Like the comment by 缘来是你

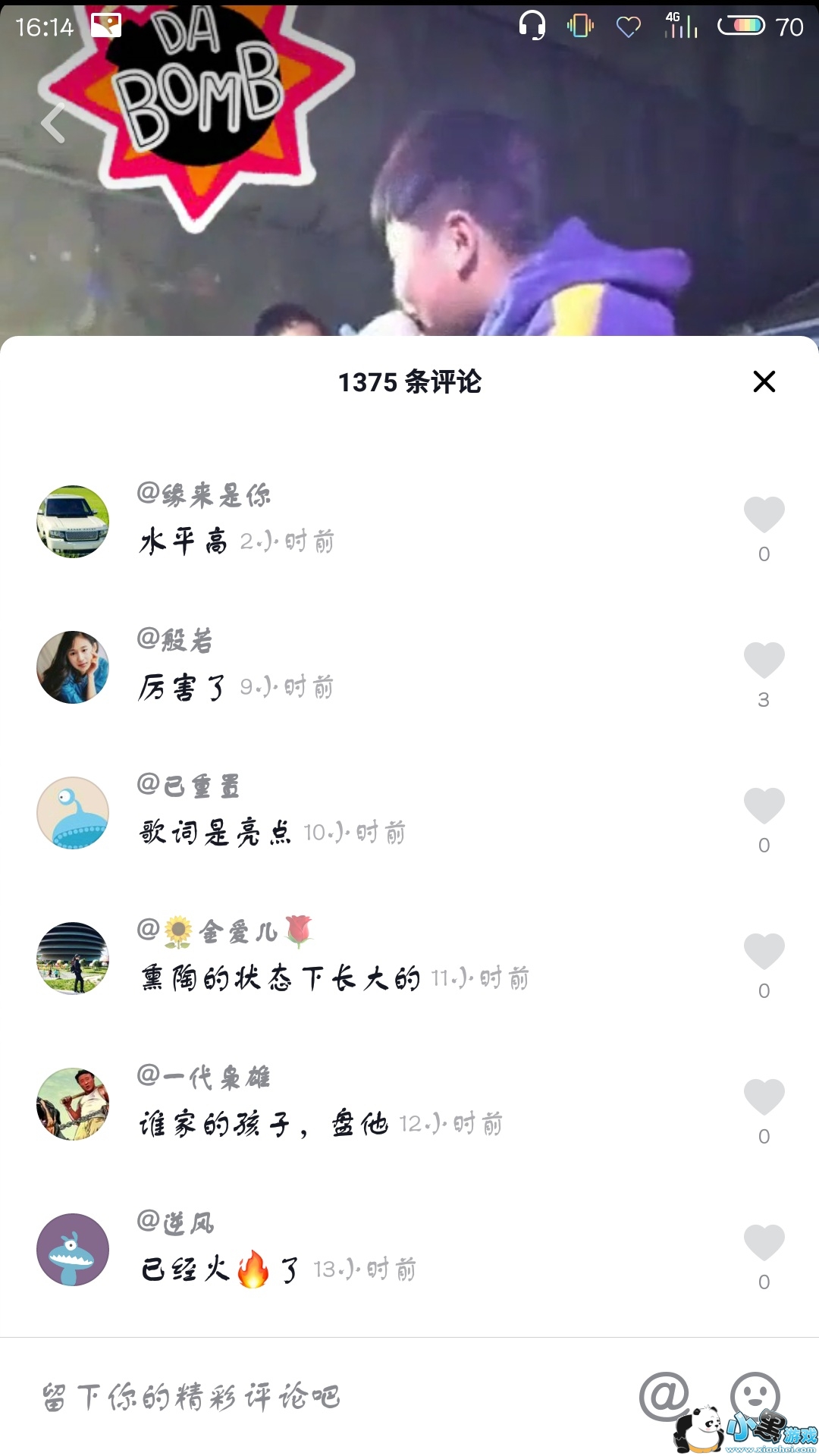coord(764,515)
